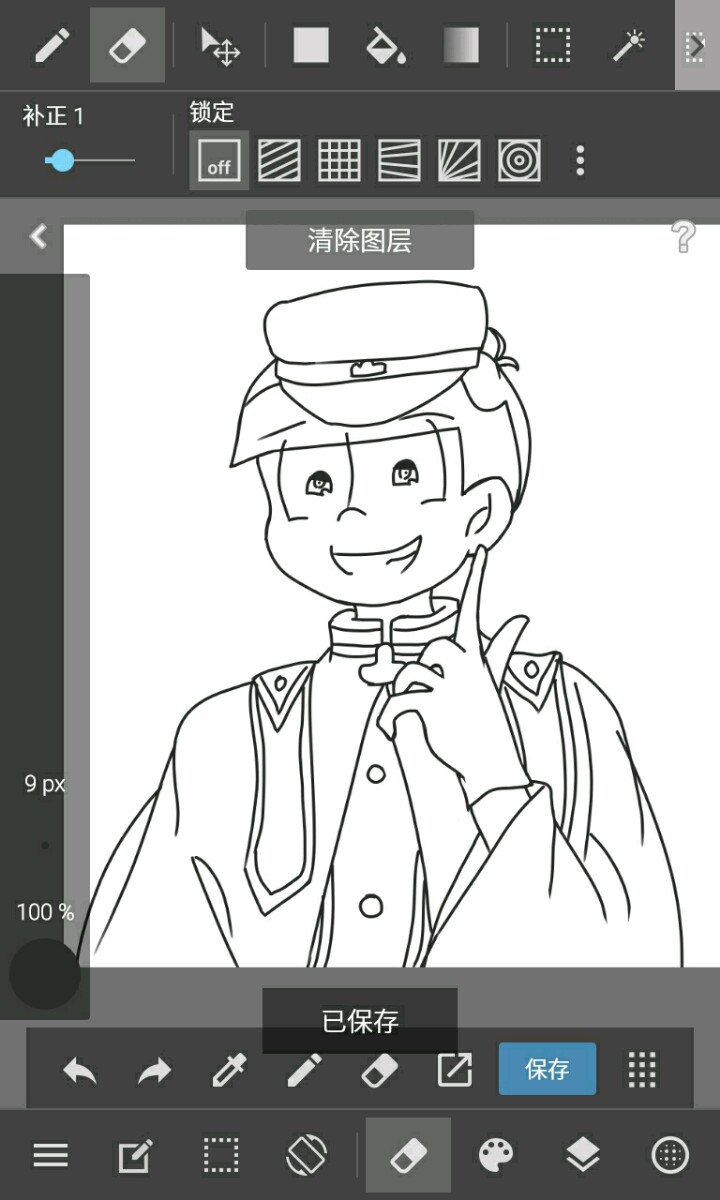Screen dimensions: 720x1200
Task: Select the dashed rectangle selection tool
Action: point(552,45)
